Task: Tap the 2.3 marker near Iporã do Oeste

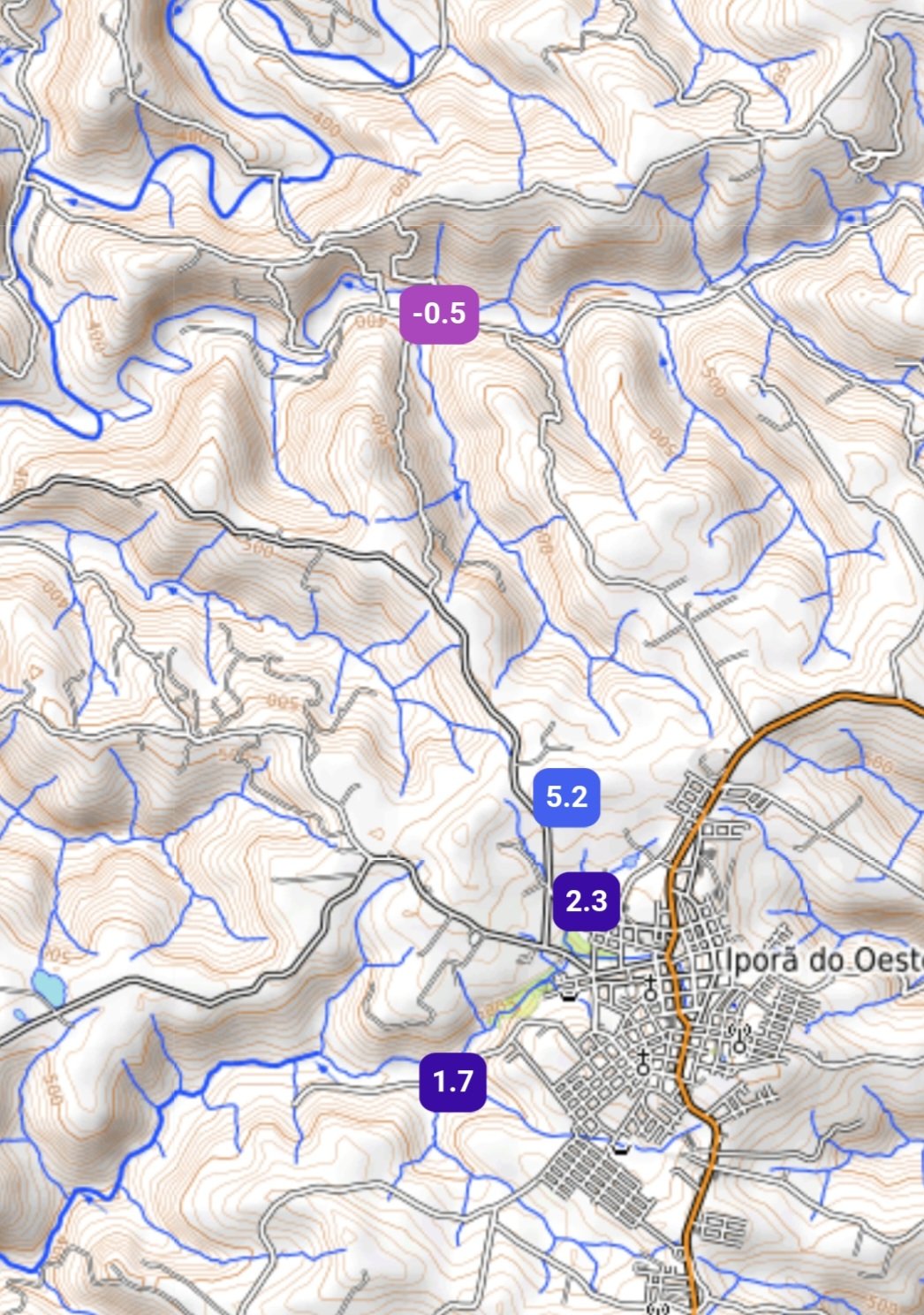Action: pyautogui.click(x=587, y=901)
